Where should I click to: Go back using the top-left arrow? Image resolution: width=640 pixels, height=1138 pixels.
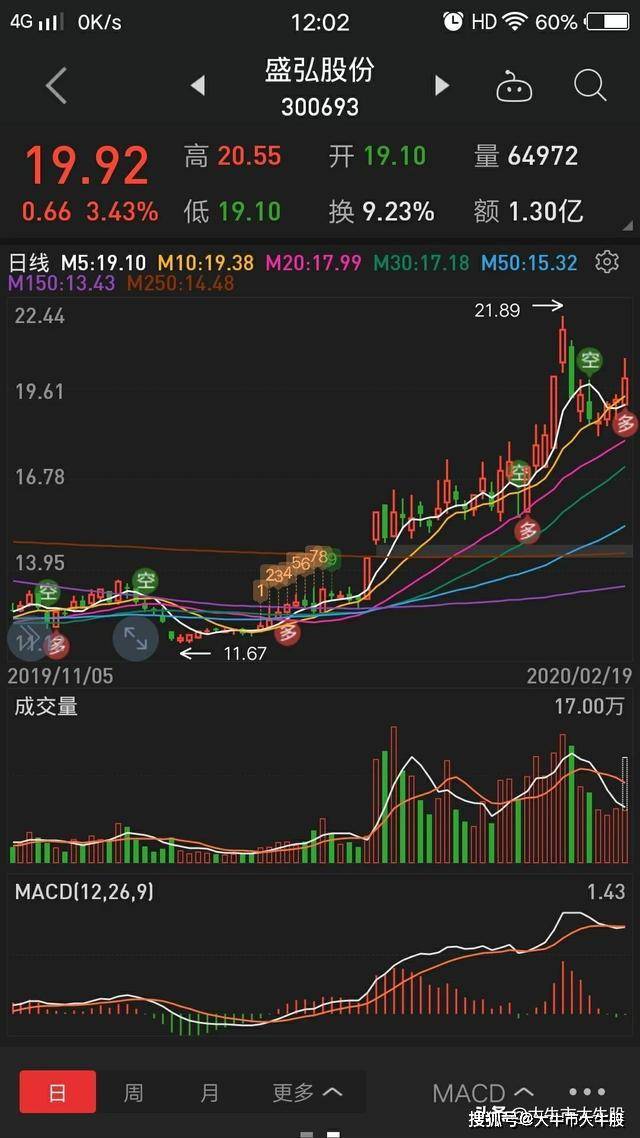pyautogui.click(x=56, y=86)
